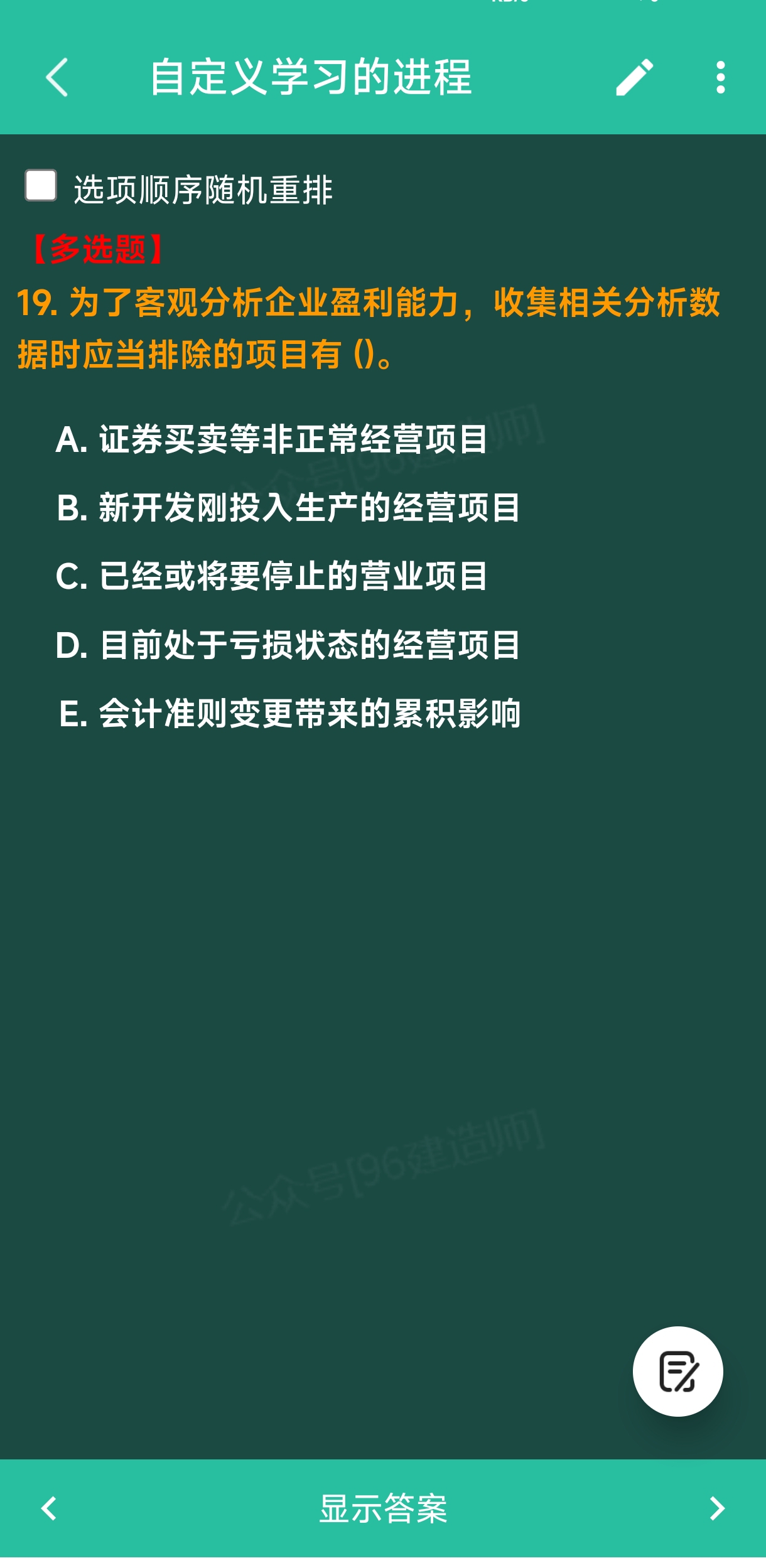
Task: Tap the pencil edit icon
Action: [x=634, y=78]
